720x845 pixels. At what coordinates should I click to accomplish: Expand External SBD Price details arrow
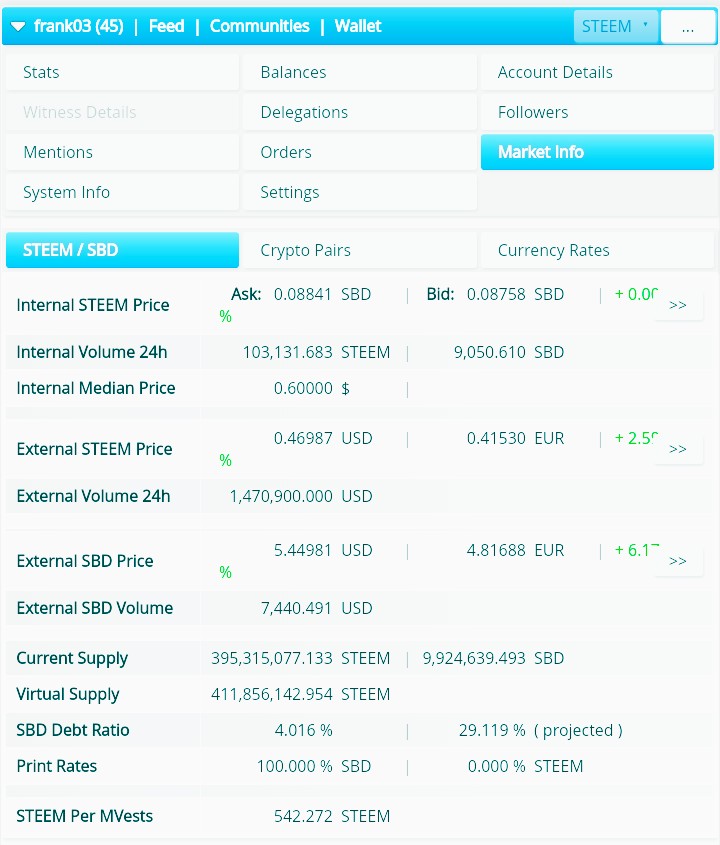pos(677,561)
